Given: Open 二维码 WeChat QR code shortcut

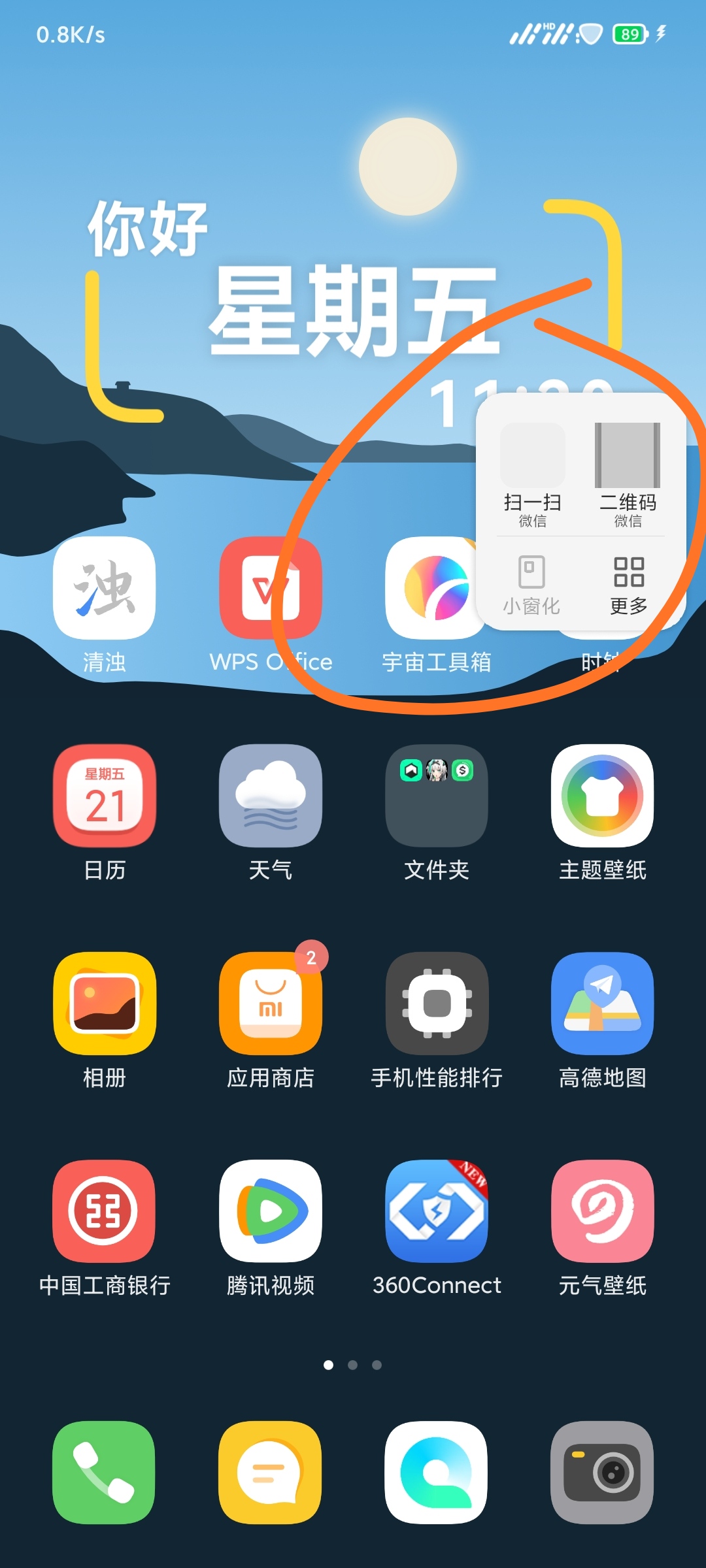Looking at the screenshot, I should coord(628,476).
